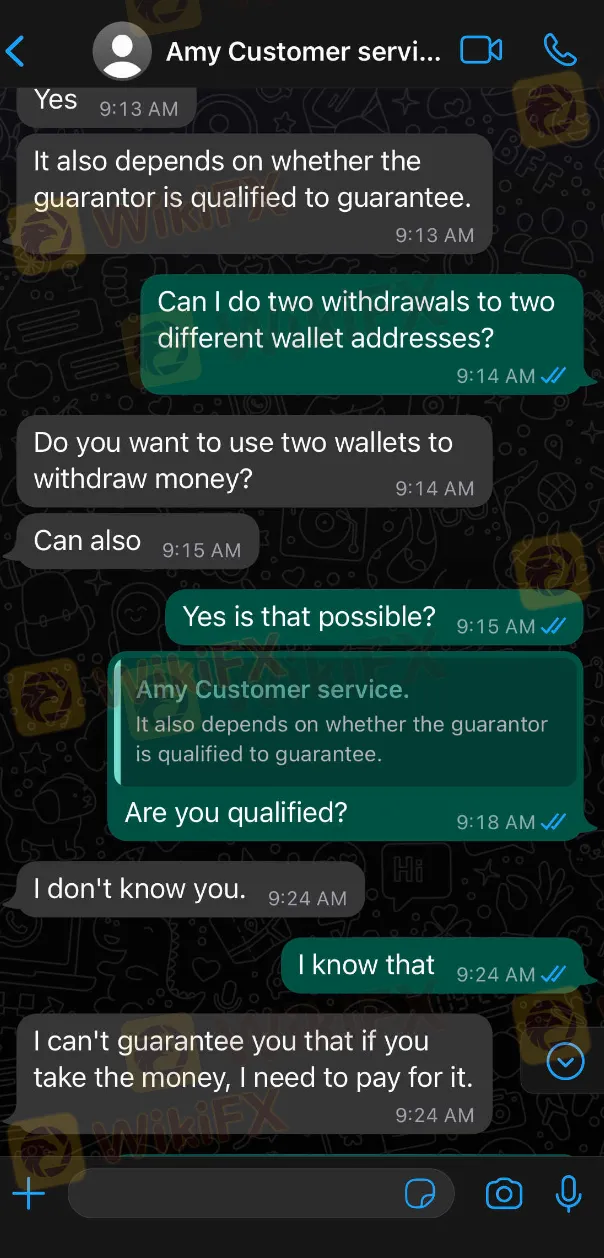Start a video call with Amy
Viewport: 604px width, 1258px height.
[481, 50]
